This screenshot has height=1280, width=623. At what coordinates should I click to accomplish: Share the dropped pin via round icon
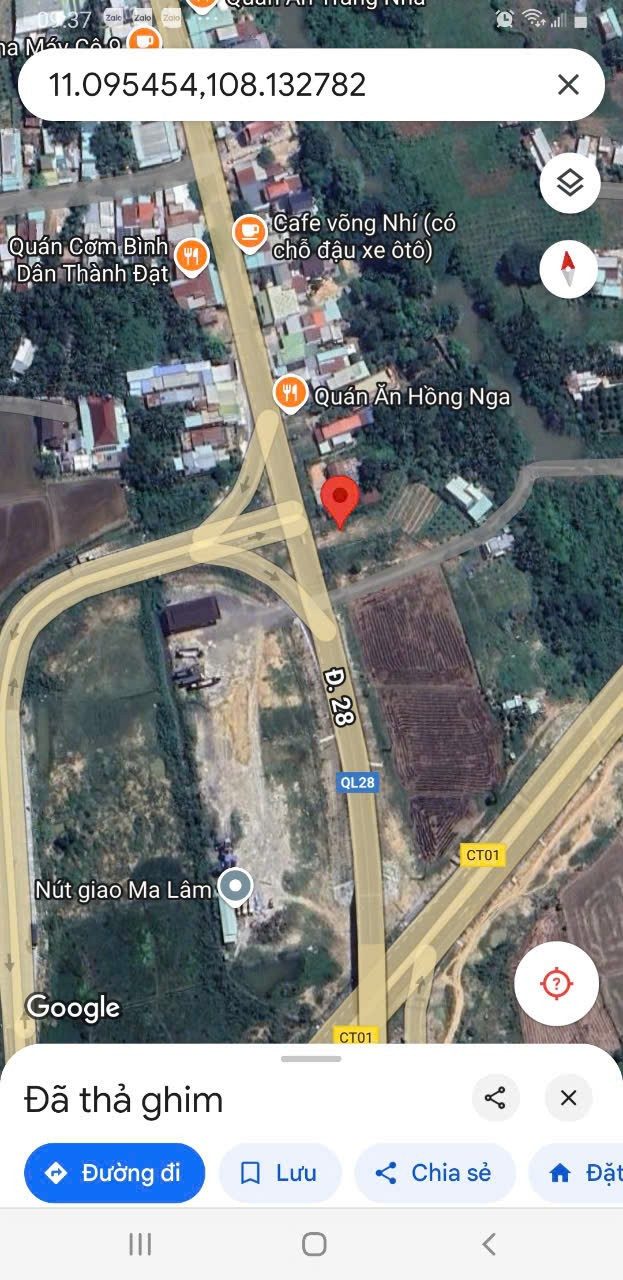coord(495,1098)
